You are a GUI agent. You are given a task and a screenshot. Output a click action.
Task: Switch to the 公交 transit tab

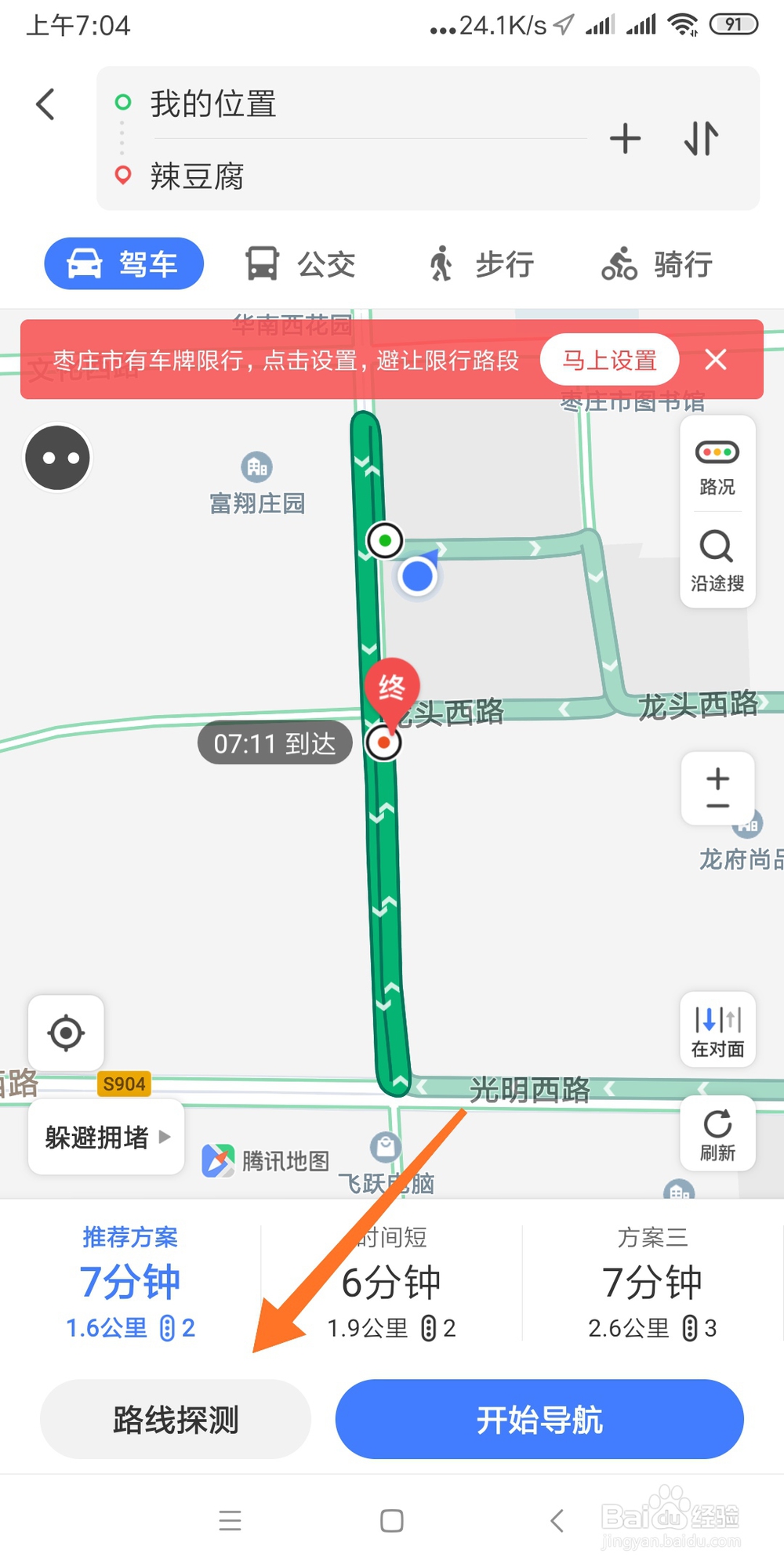coord(301,264)
